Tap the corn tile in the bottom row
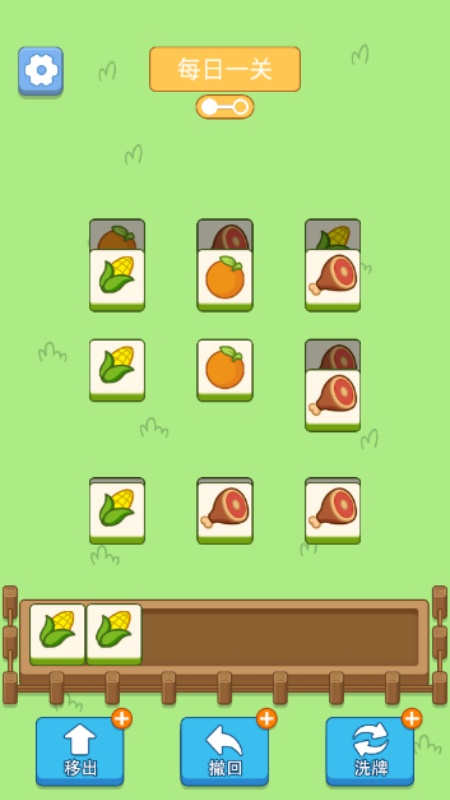Screen dimensions: 450x800 coord(117,512)
